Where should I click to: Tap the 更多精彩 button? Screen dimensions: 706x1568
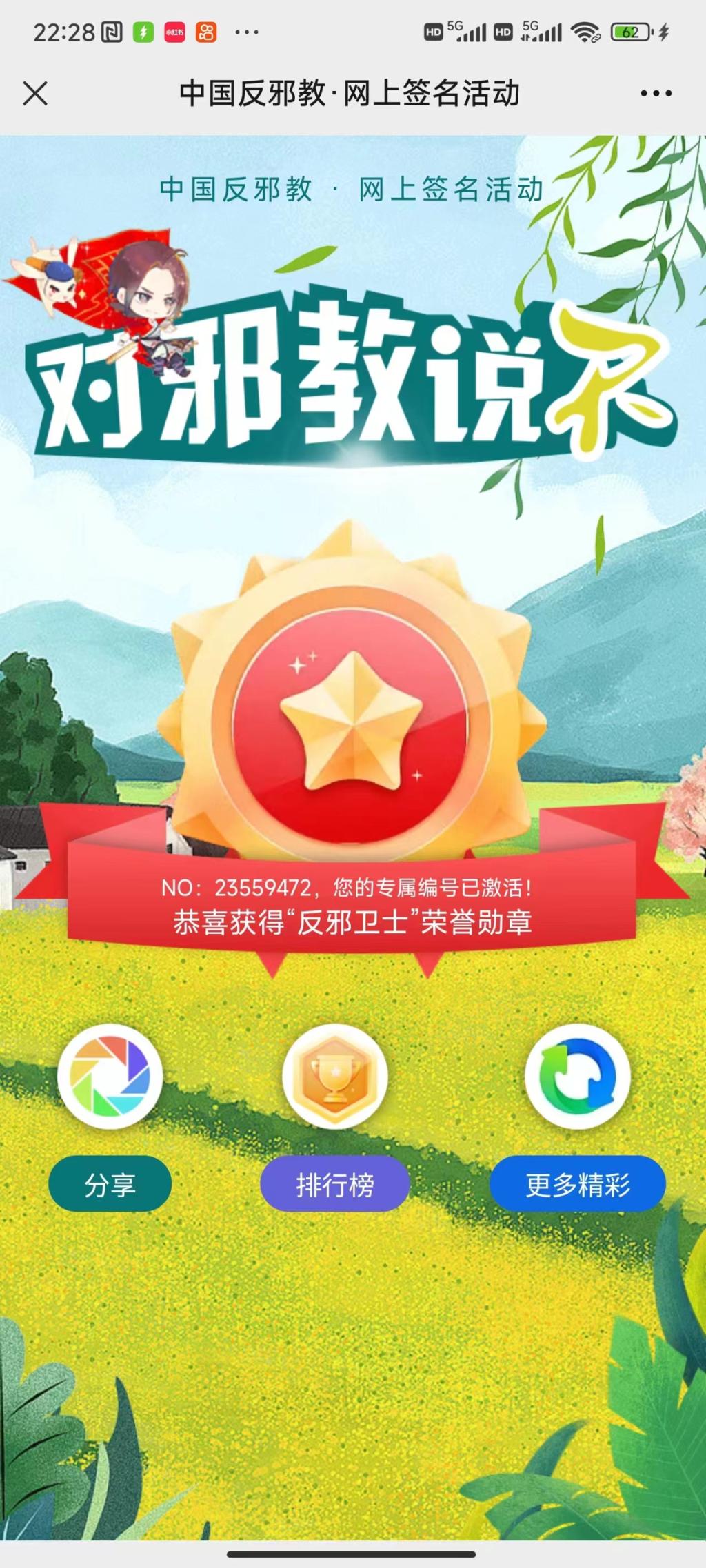pyautogui.click(x=578, y=1185)
